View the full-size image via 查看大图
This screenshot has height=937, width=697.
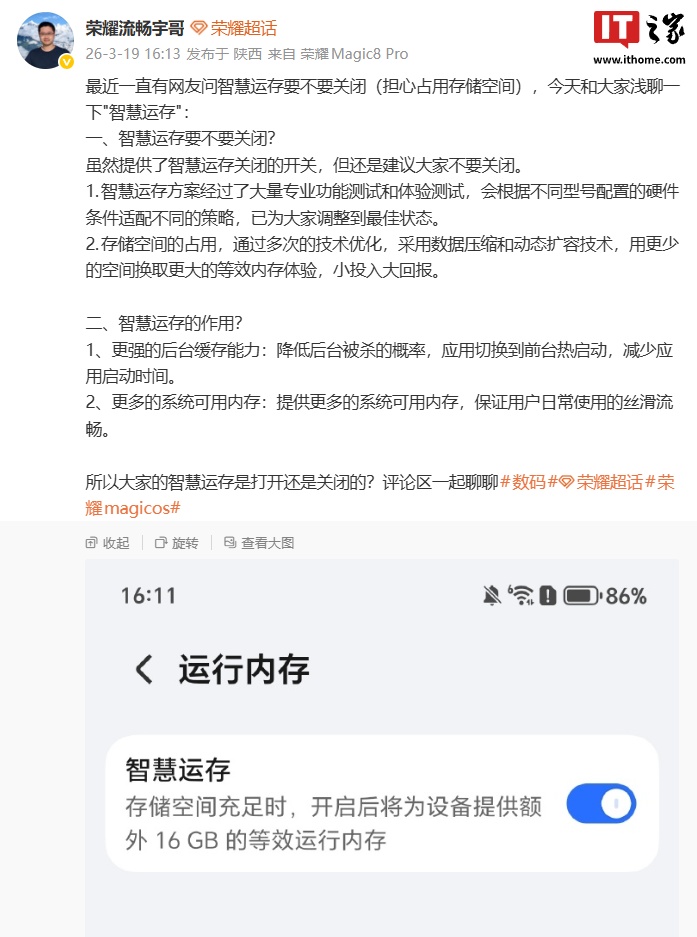point(259,543)
